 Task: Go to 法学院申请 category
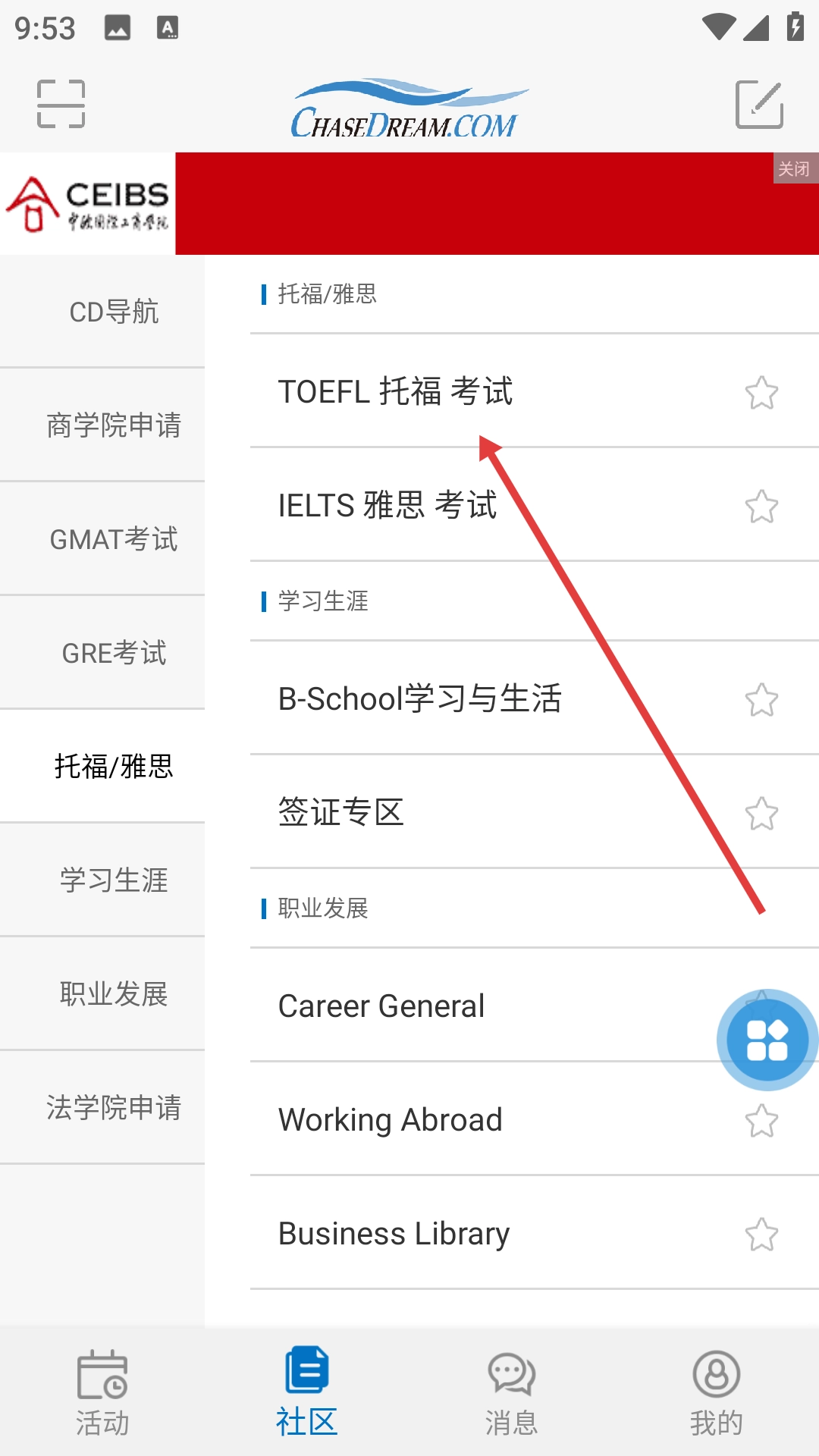tap(114, 1108)
